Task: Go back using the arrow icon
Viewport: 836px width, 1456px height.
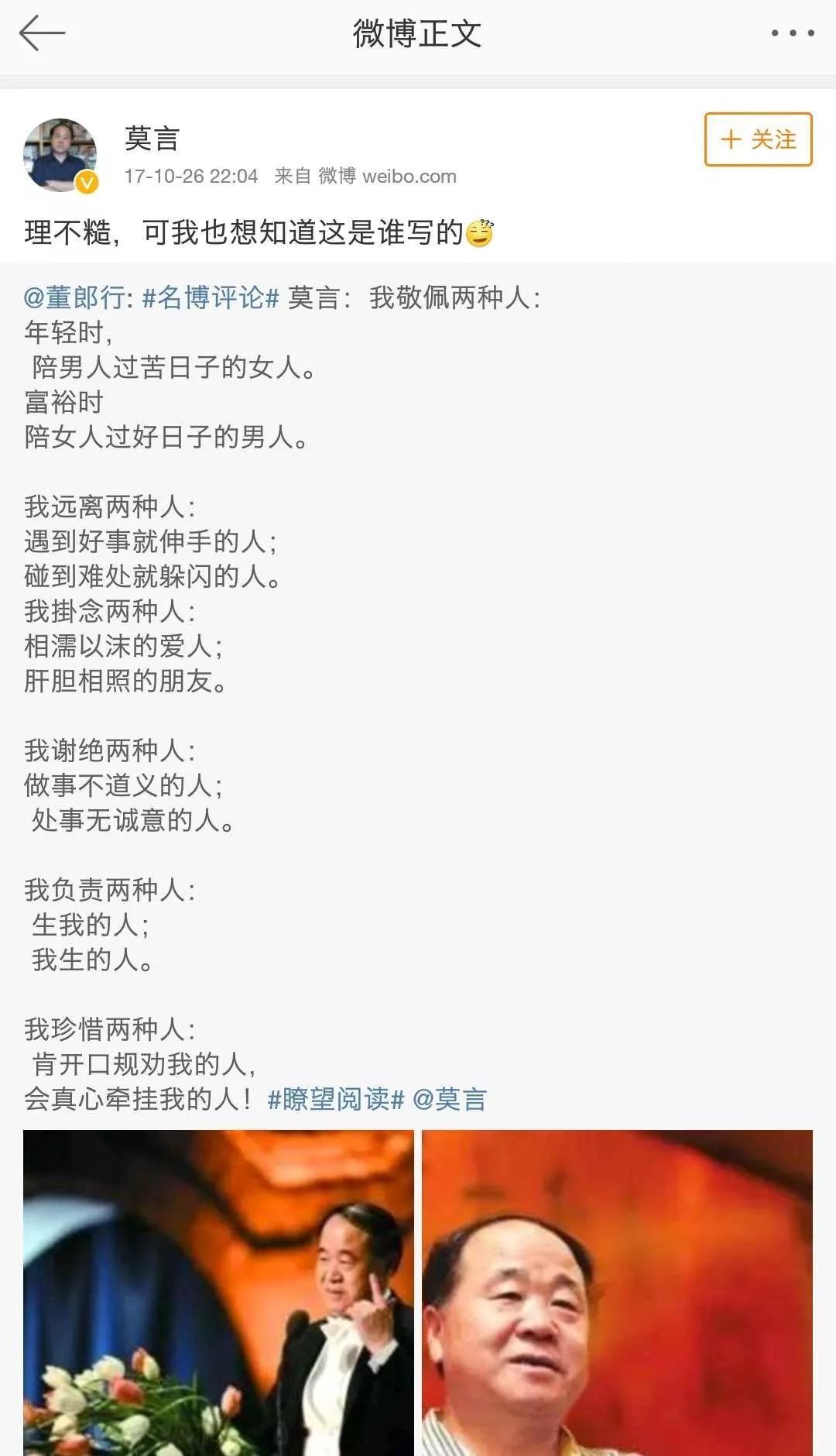Action: (x=42, y=34)
